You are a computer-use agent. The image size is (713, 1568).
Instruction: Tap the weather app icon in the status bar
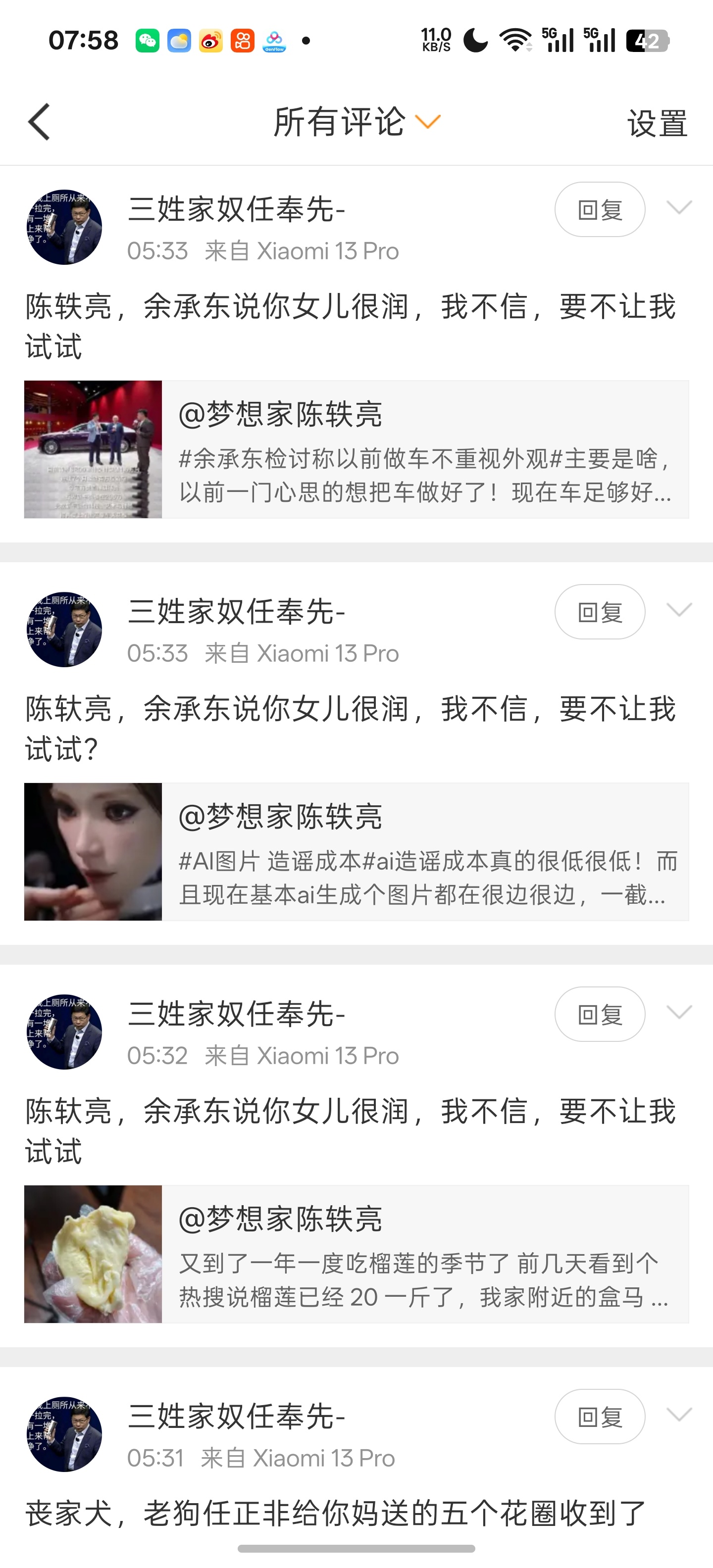pos(178,39)
